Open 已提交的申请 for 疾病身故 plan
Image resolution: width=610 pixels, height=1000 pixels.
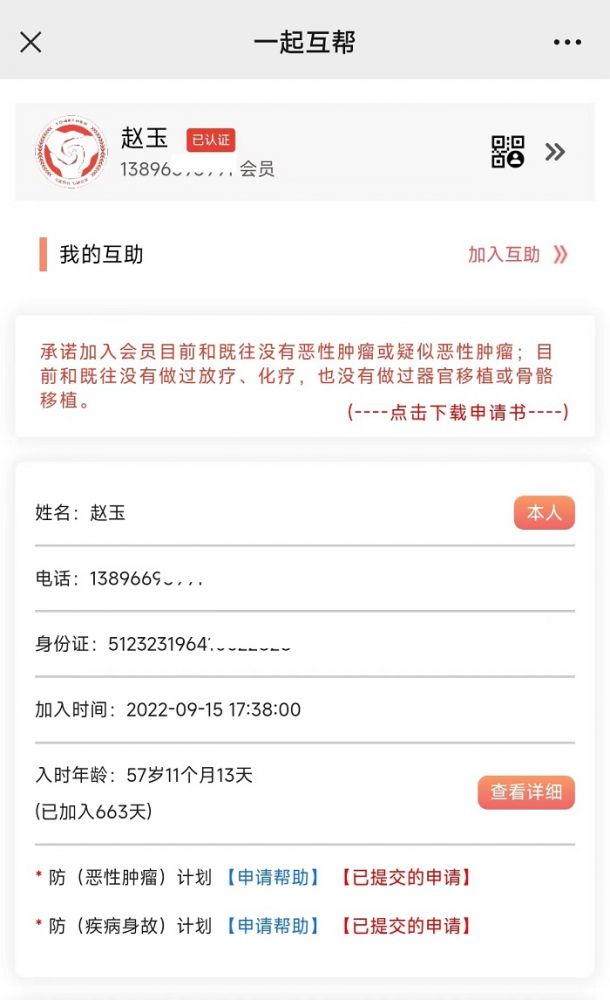(x=406, y=925)
